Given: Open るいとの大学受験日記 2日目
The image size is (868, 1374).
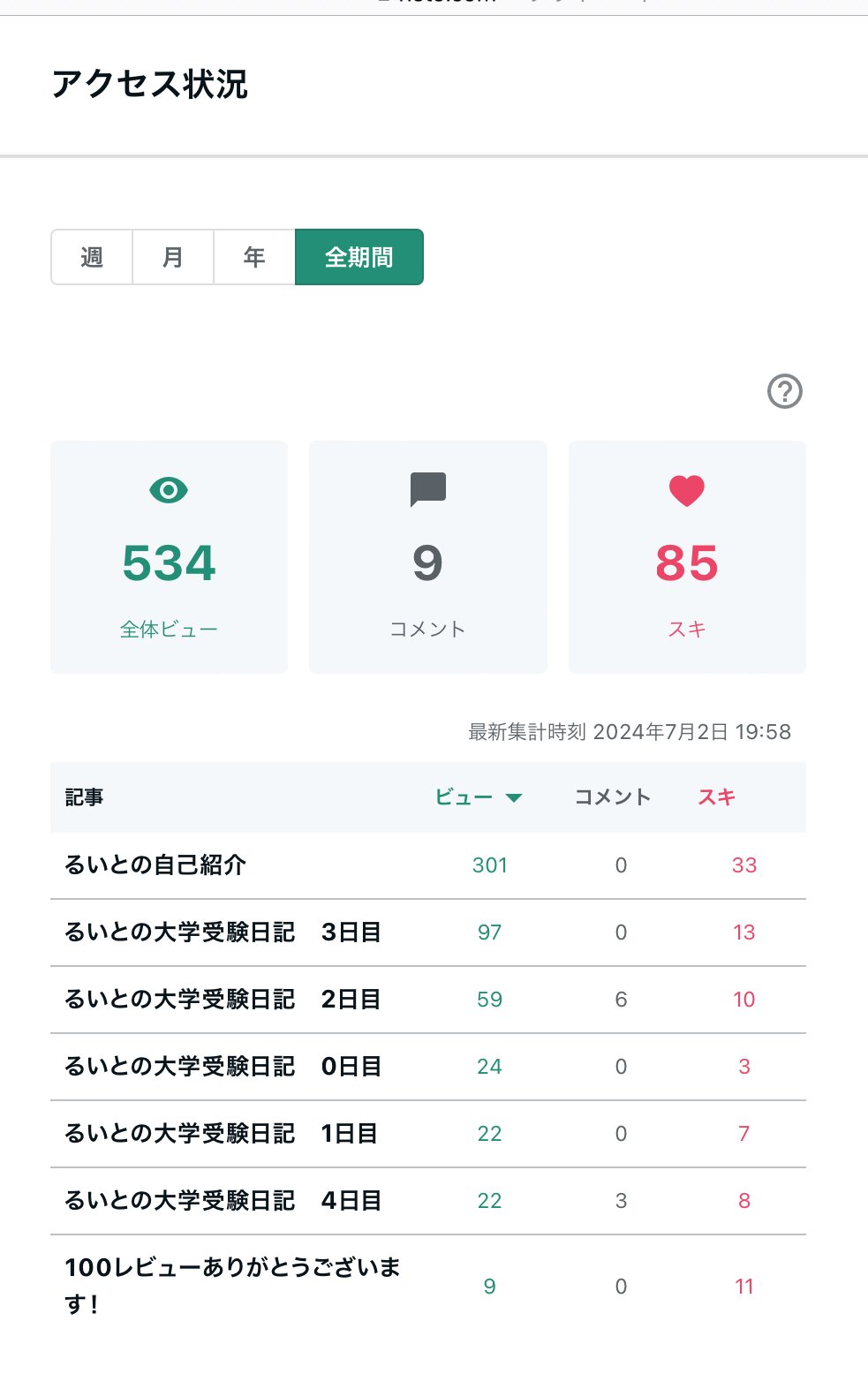Looking at the screenshot, I should [x=222, y=1000].
